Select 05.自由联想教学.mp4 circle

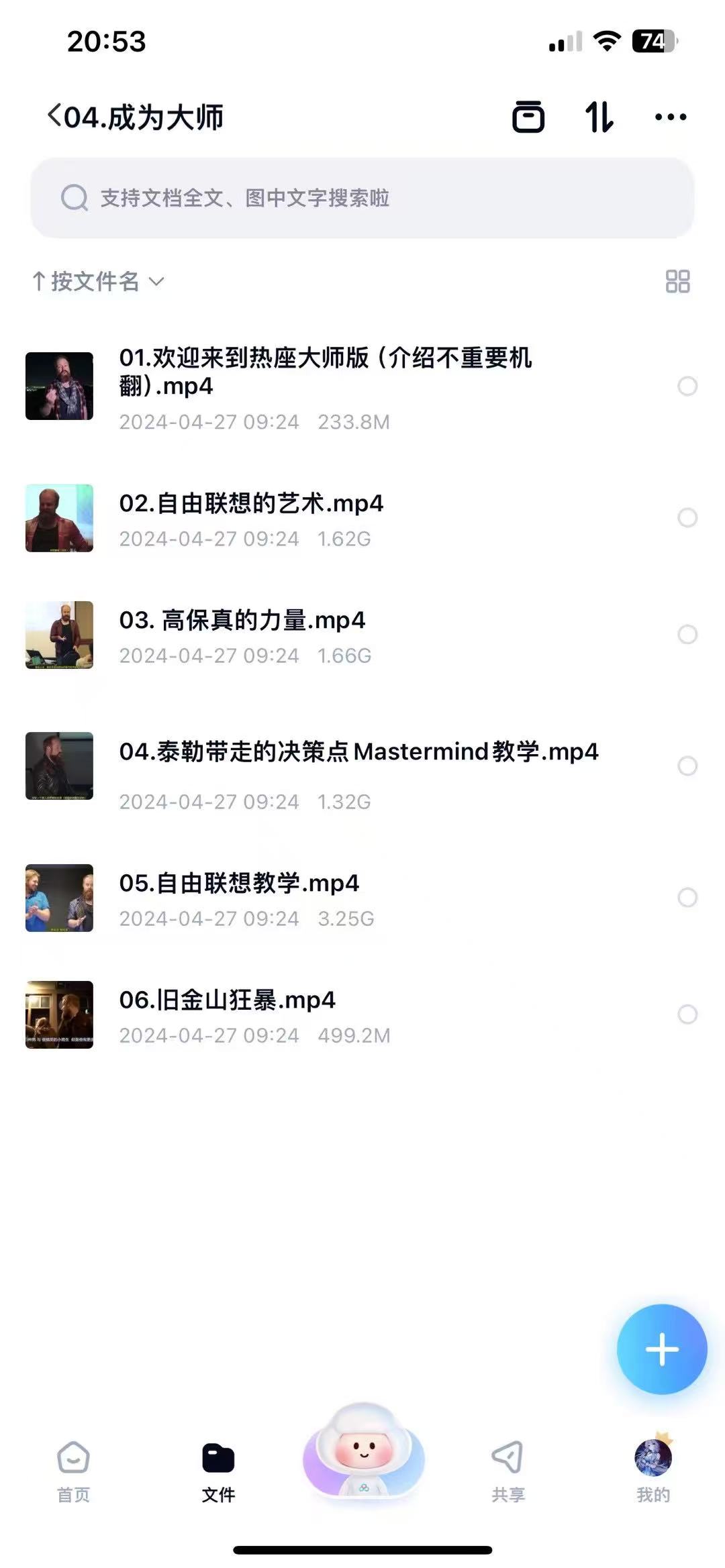point(687,897)
